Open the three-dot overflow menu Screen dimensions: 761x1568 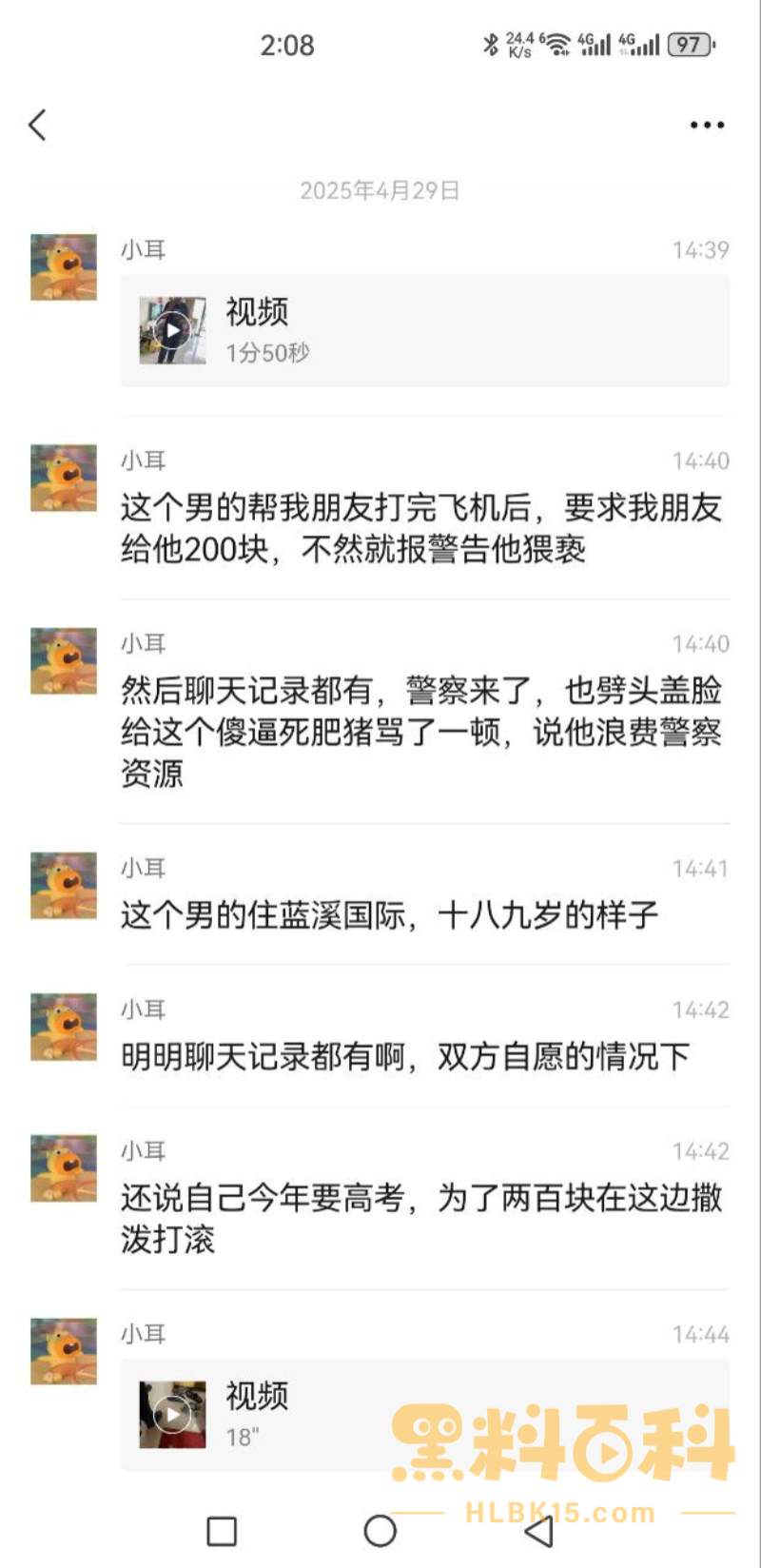coord(707,125)
